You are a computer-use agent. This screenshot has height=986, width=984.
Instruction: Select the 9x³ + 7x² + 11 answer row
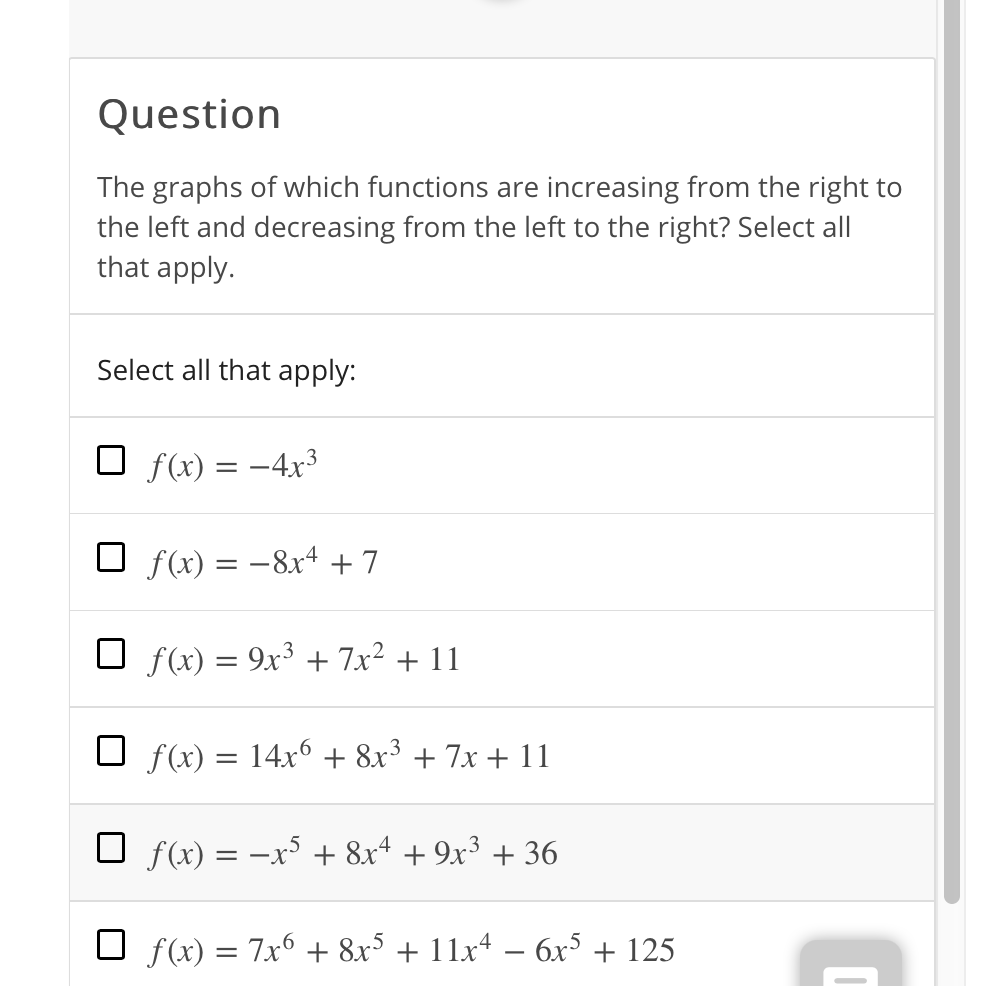pos(500,657)
